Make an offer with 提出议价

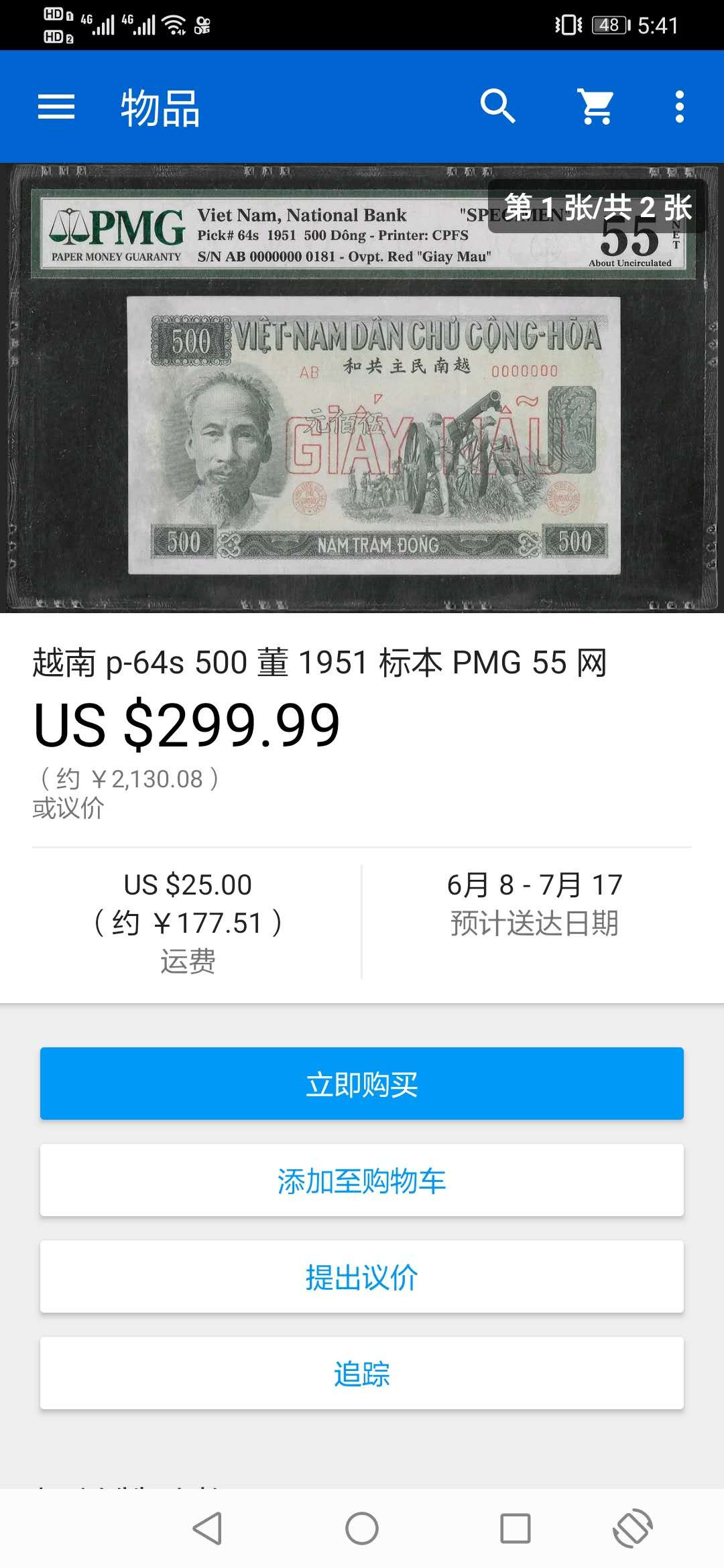coord(362,1277)
